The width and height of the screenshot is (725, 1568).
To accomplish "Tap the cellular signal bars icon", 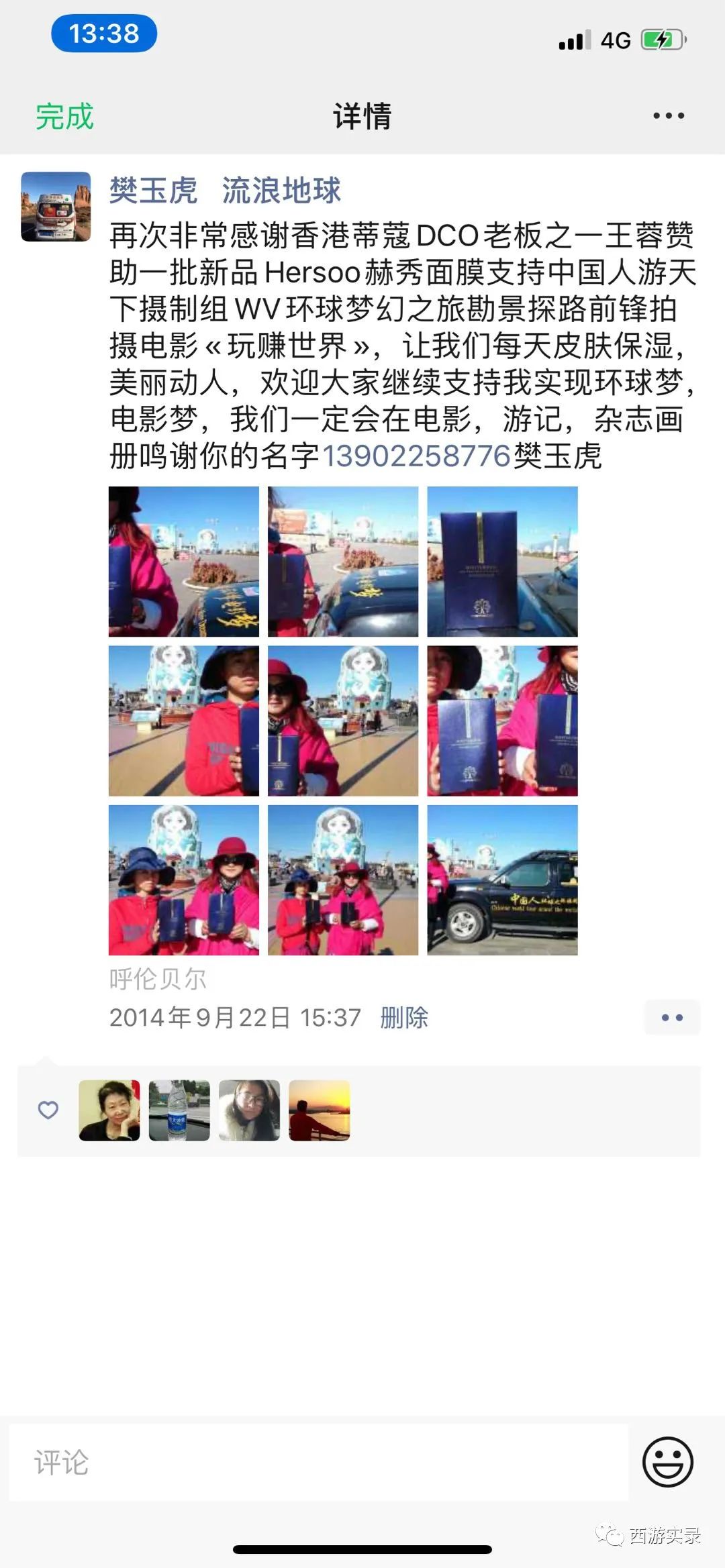I will point(574,40).
